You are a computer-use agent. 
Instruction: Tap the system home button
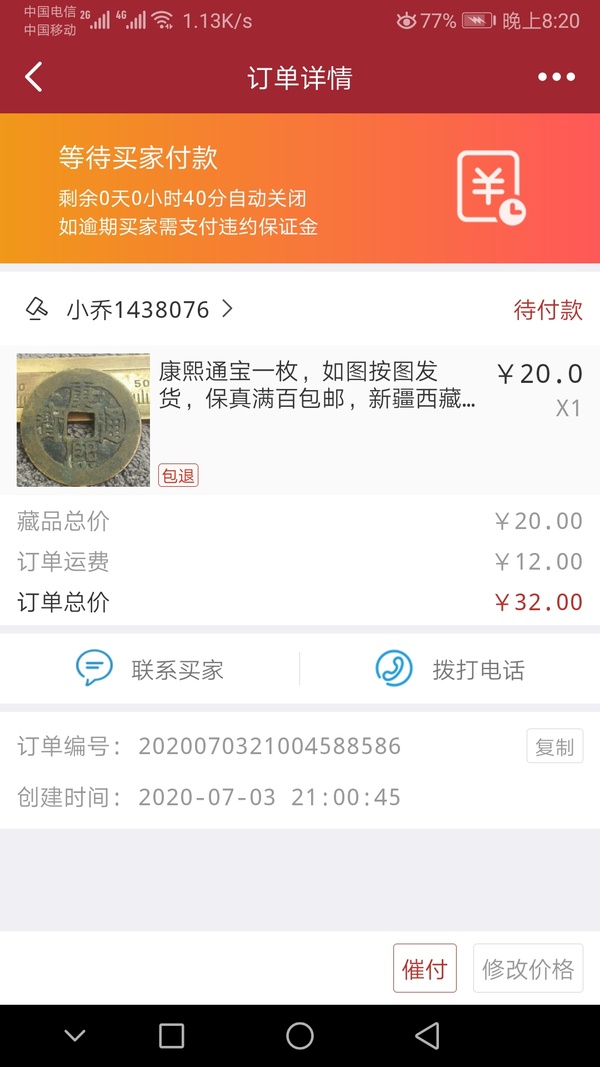pyautogui.click(x=299, y=1036)
